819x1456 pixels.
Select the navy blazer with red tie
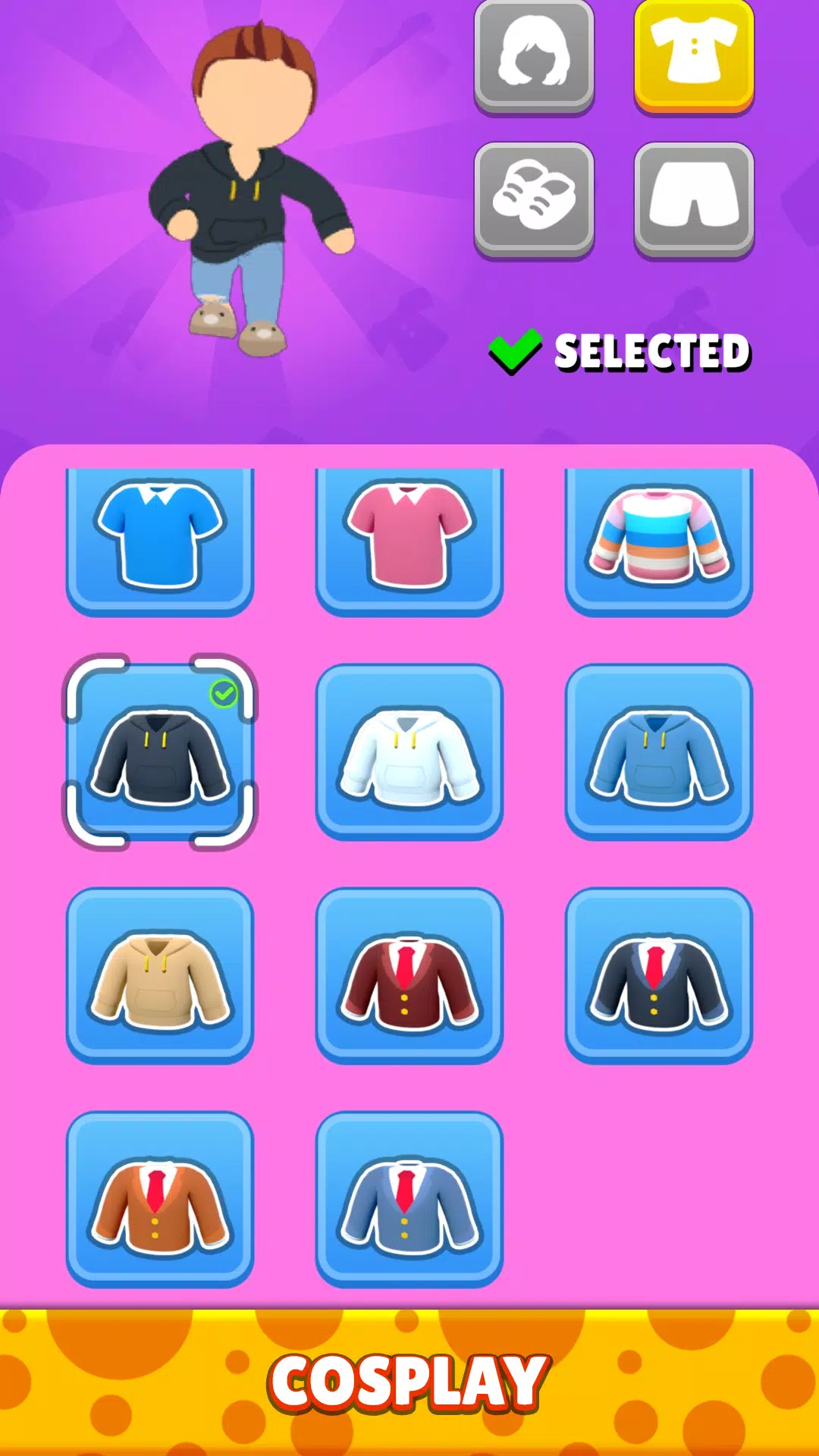click(x=659, y=975)
